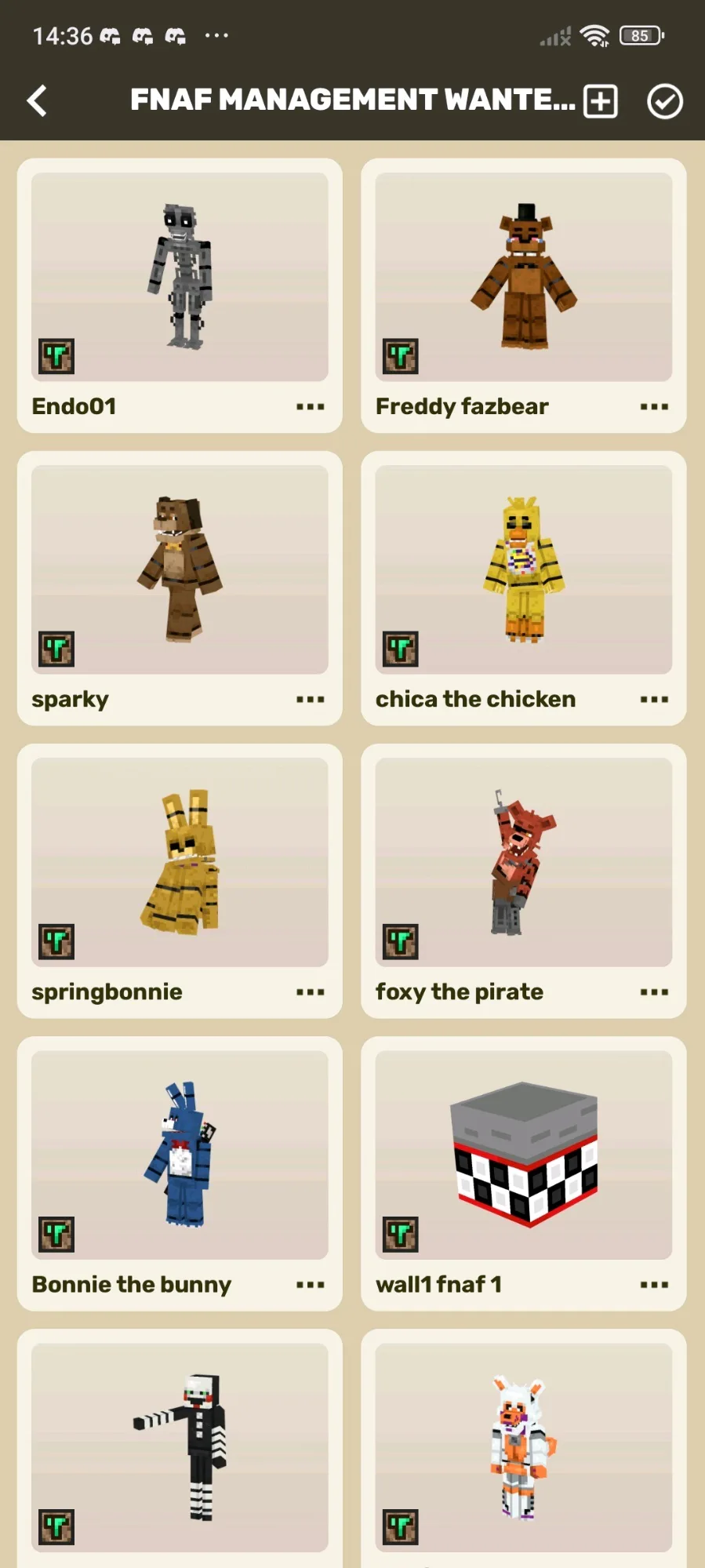Open the sparky skin card
Screen dimensions: 705x1568
click(180, 569)
